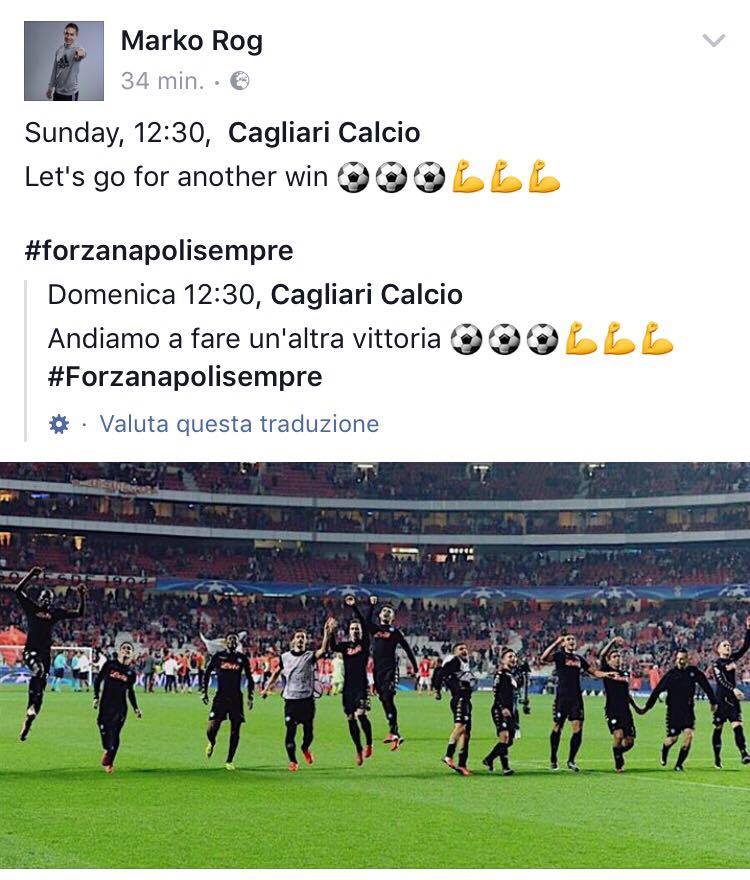The width and height of the screenshot is (750, 880).
Task: Tap Valuta questa traduzione
Action: (x=239, y=424)
